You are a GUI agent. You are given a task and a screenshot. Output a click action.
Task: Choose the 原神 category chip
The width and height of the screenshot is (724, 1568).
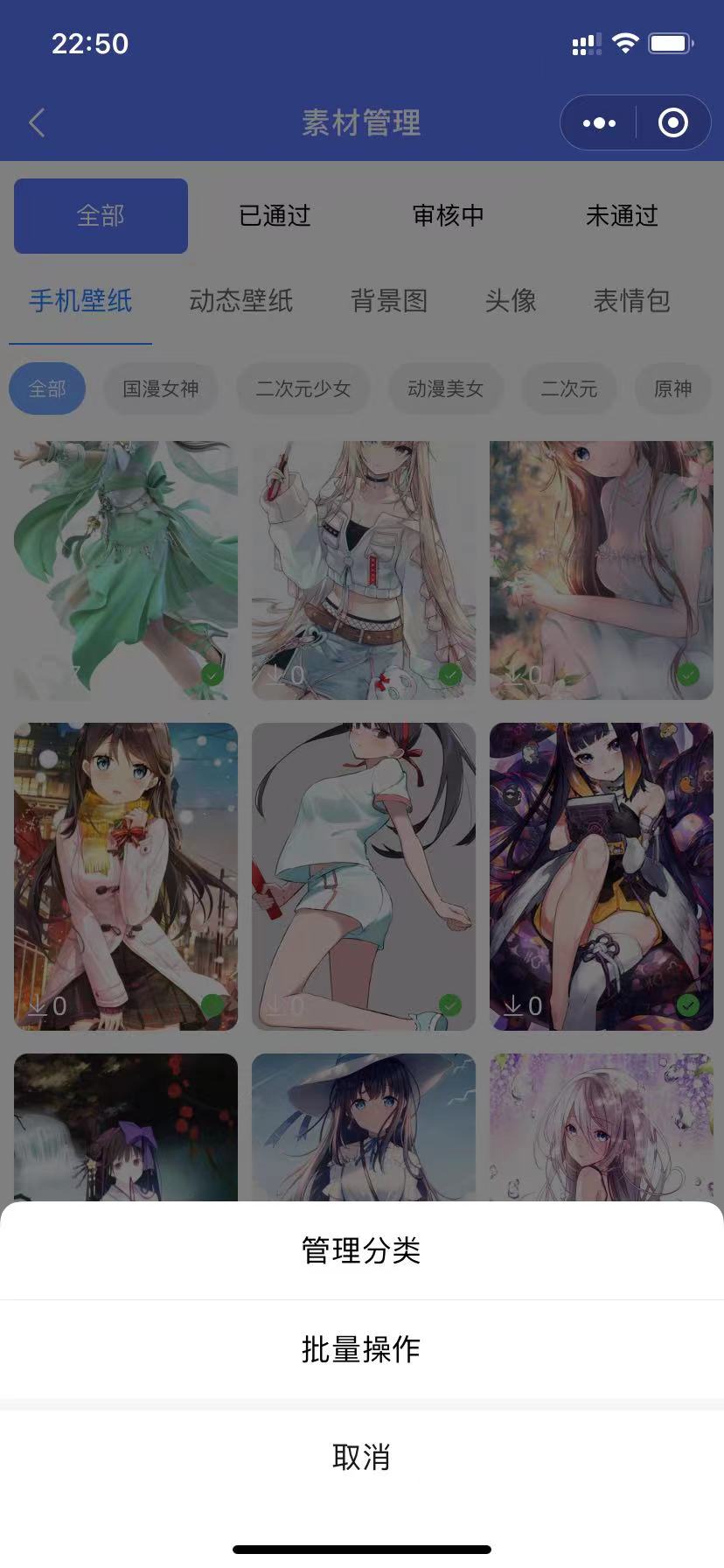pos(672,388)
